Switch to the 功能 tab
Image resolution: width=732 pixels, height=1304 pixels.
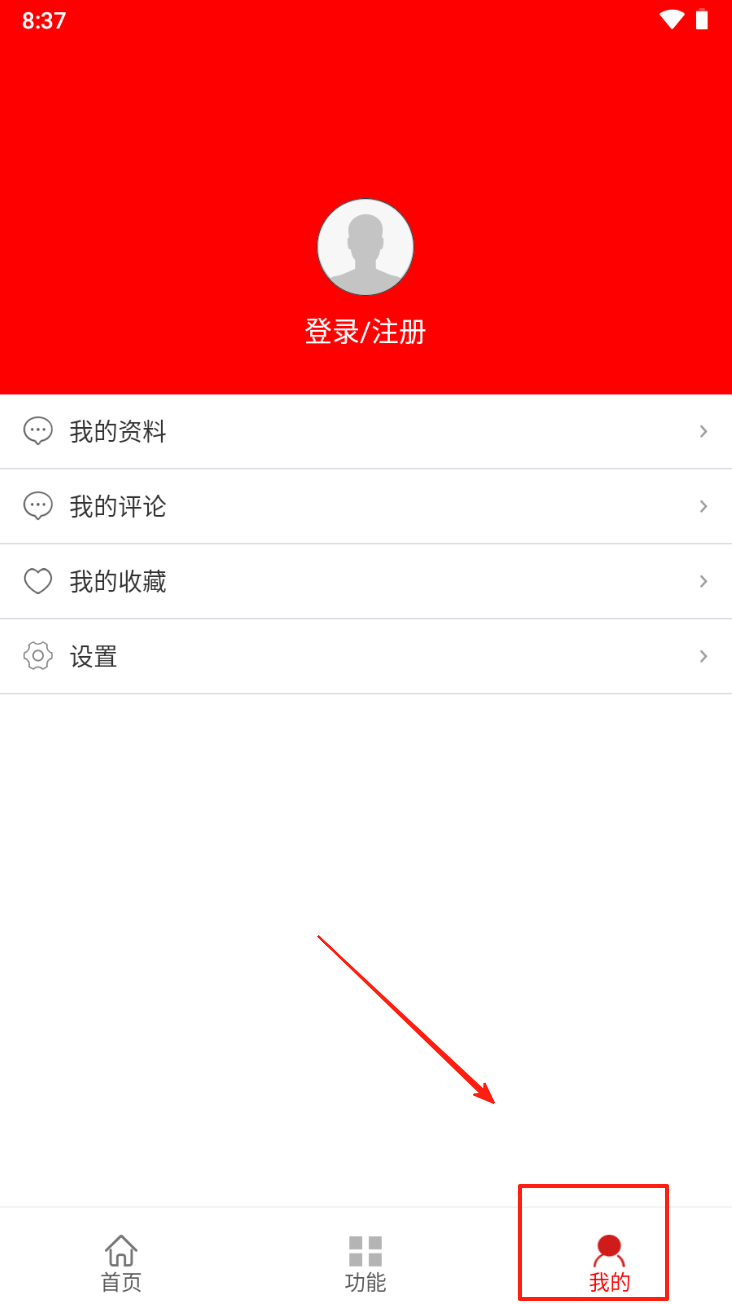(x=365, y=1263)
